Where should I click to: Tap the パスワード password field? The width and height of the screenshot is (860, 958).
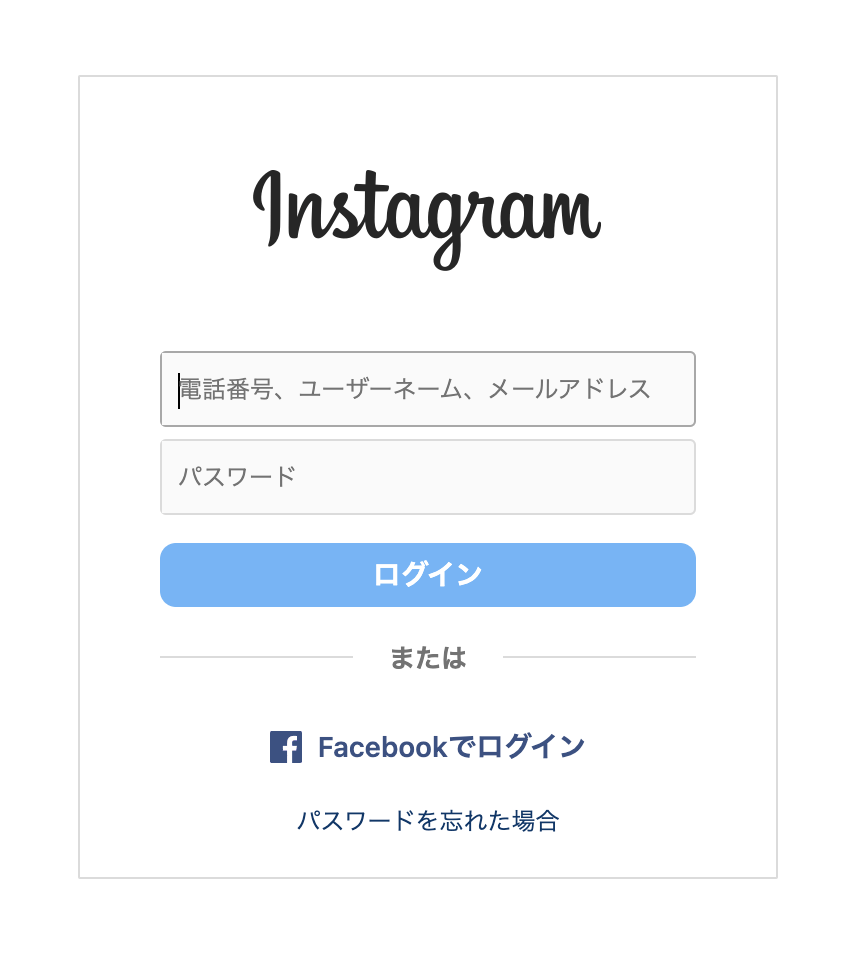click(x=427, y=477)
